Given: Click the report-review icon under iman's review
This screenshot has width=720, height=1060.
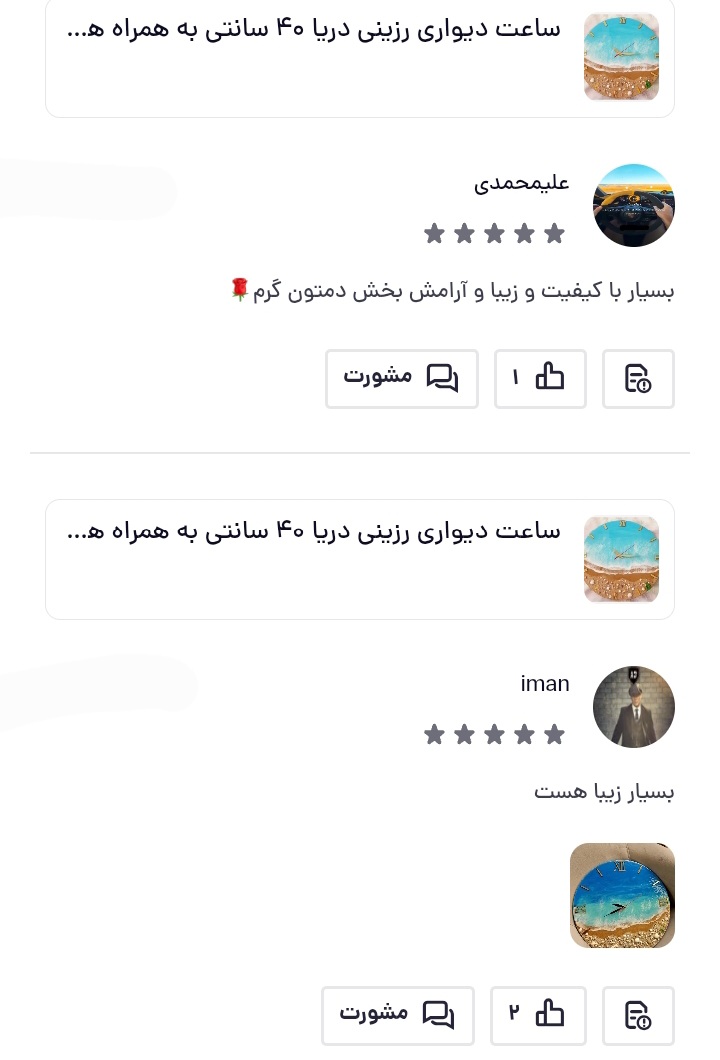Looking at the screenshot, I should 638,1016.
